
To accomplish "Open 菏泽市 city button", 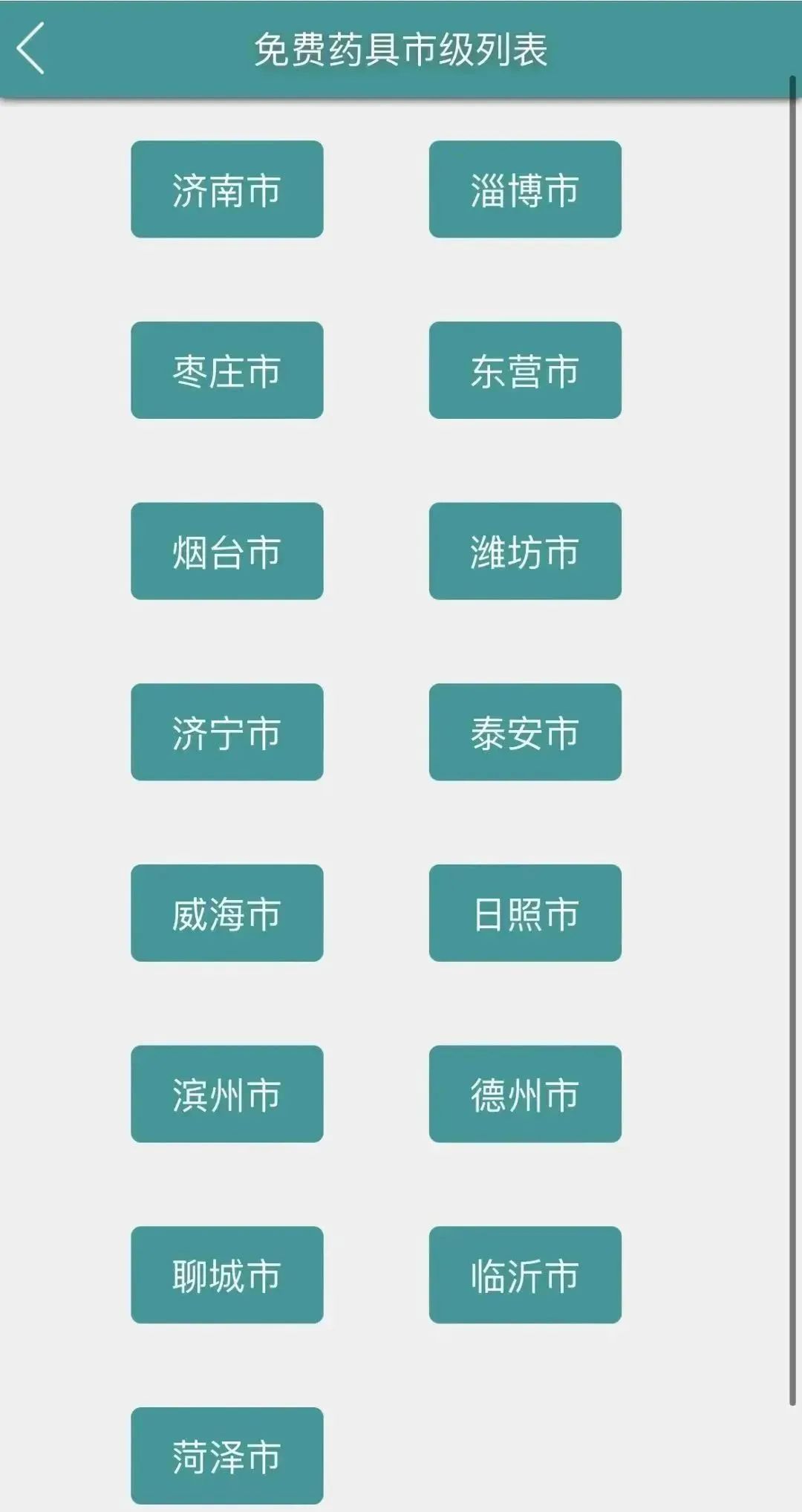I will [227, 1456].
